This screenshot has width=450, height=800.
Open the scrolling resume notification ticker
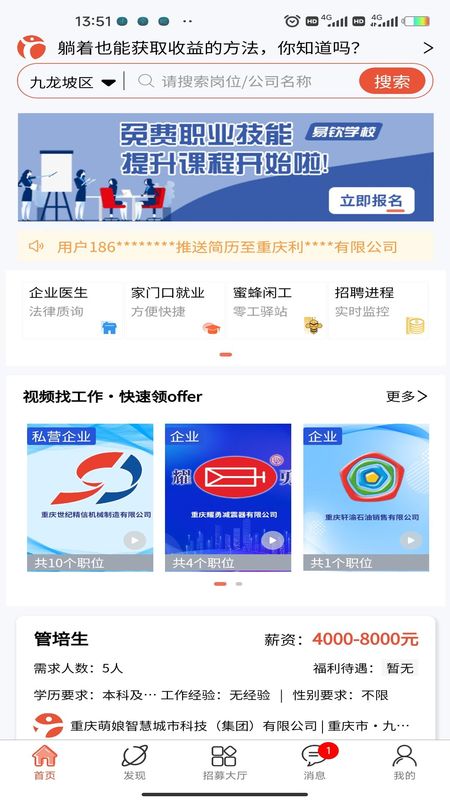[x=226, y=247]
